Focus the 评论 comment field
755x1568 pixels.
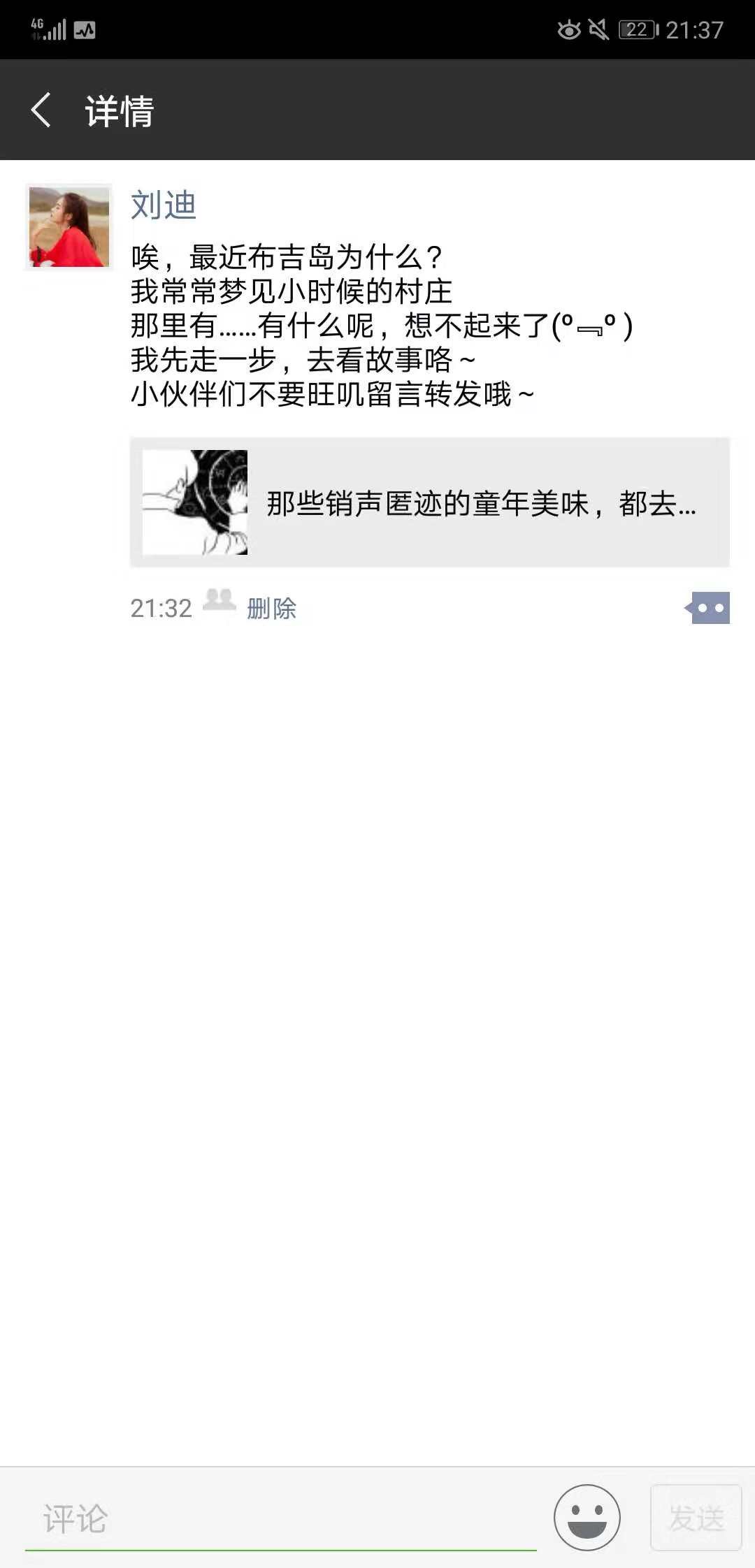[280, 1518]
